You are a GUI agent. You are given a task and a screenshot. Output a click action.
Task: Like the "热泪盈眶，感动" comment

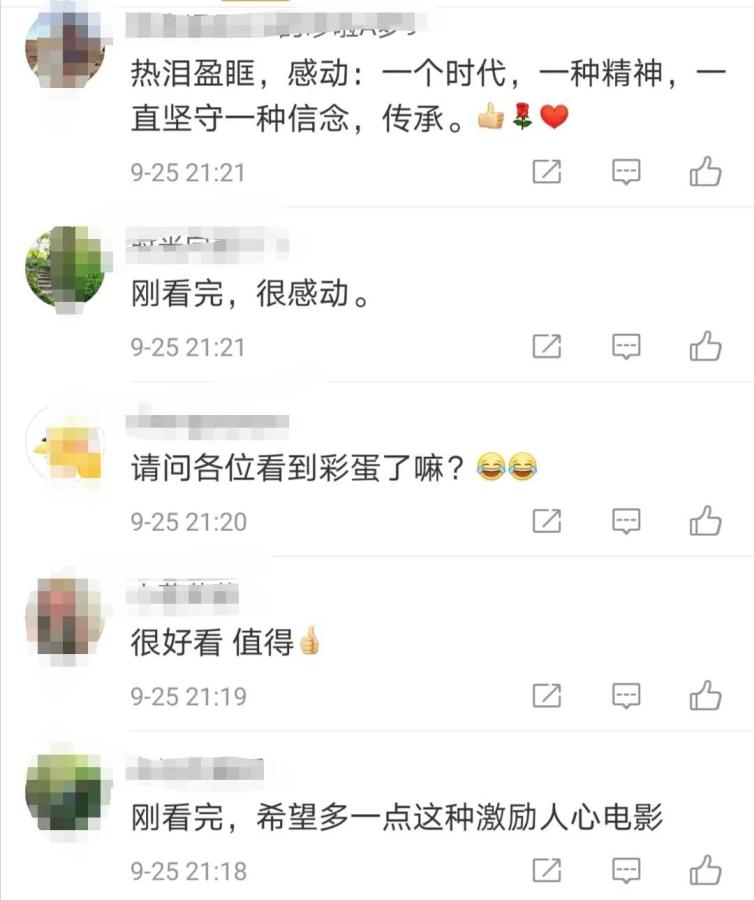coord(705,171)
